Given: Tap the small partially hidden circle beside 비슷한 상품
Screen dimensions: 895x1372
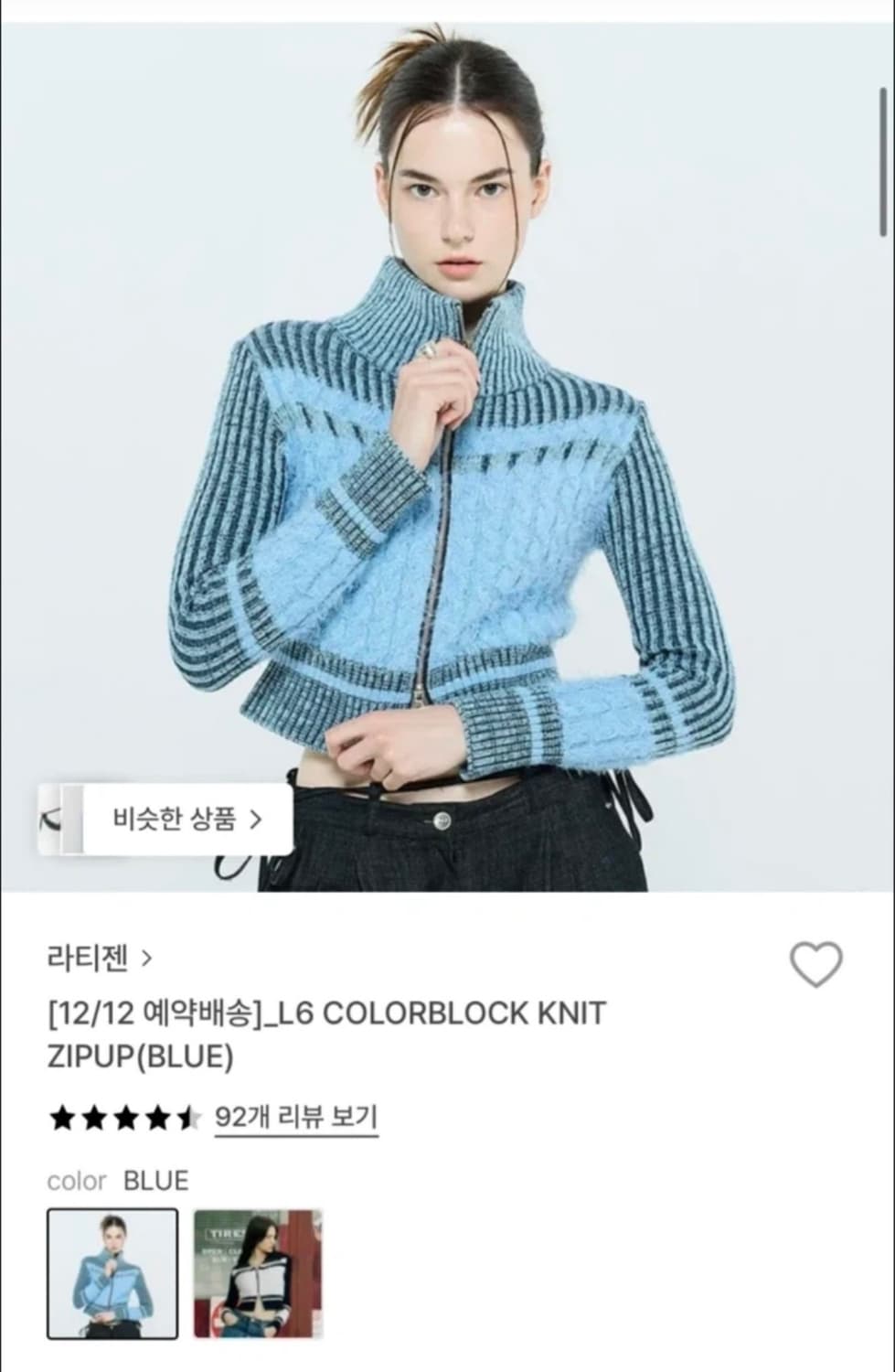Looking at the screenshot, I should coord(50,820).
